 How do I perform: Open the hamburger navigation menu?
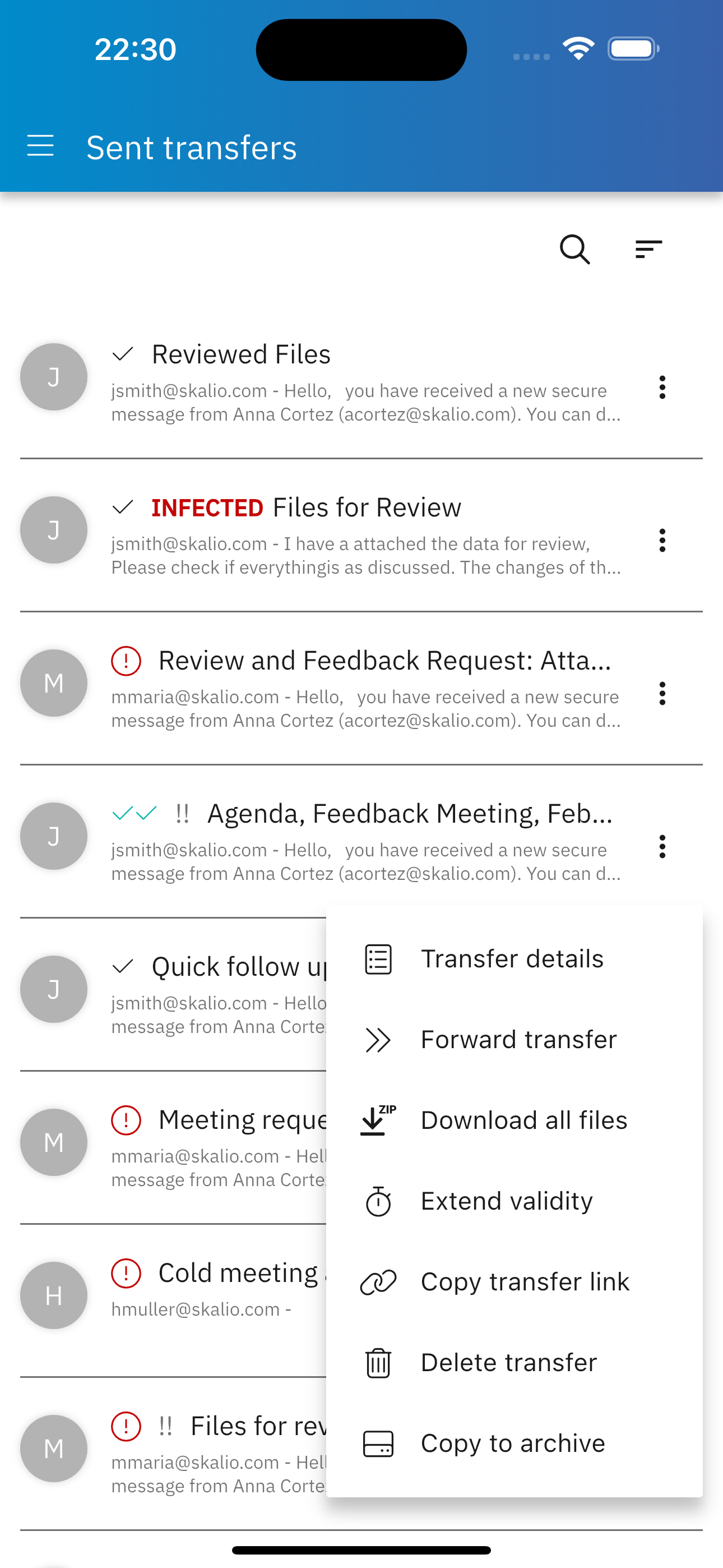pyautogui.click(x=40, y=146)
